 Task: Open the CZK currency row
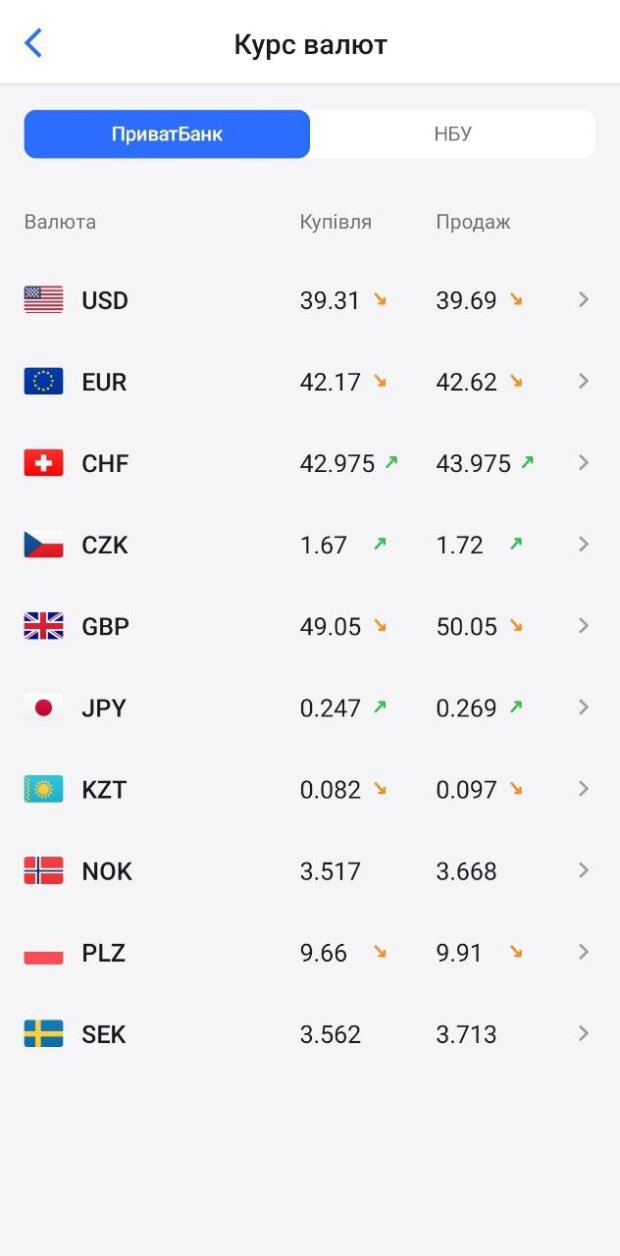click(310, 545)
